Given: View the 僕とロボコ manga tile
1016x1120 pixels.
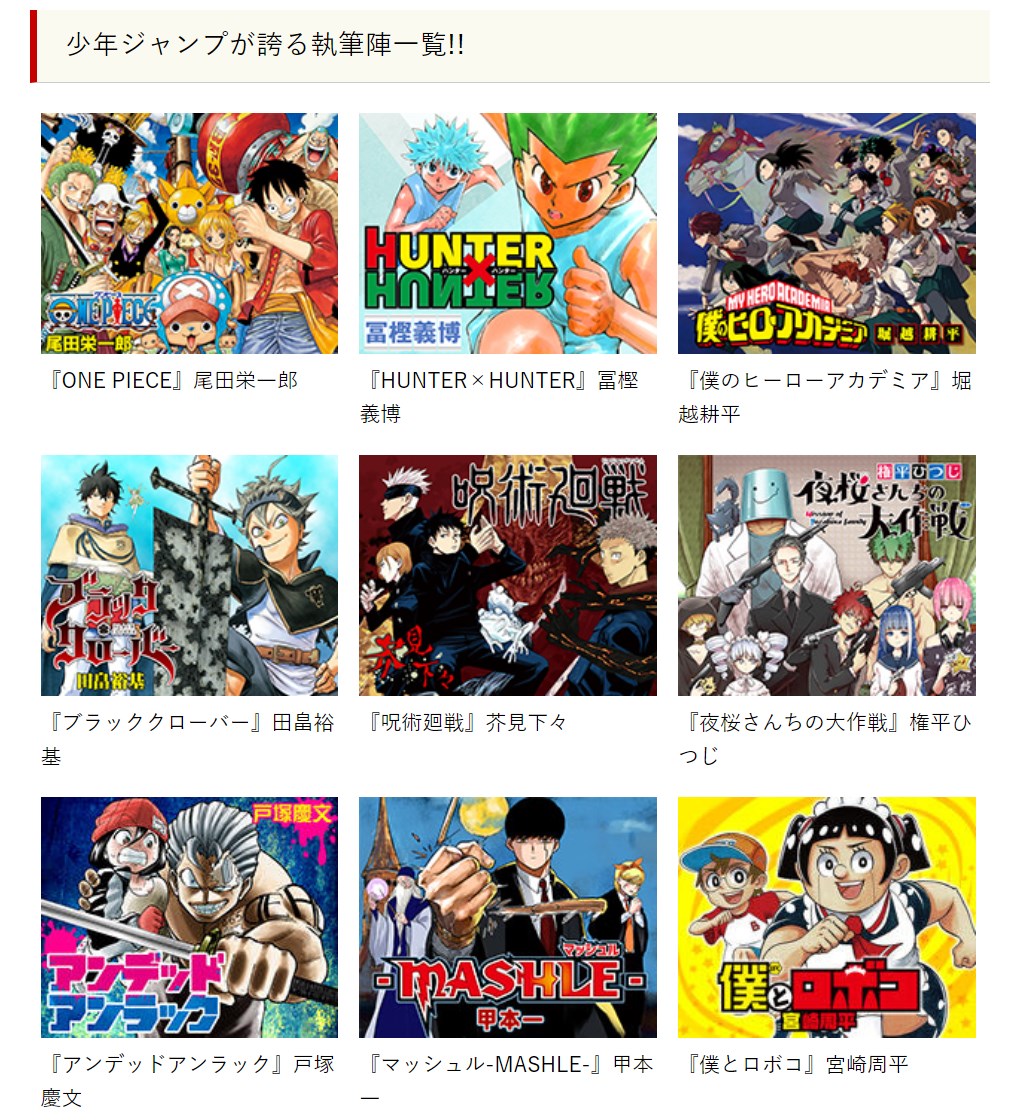Looking at the screenshot, I should [x=826, y=917].
